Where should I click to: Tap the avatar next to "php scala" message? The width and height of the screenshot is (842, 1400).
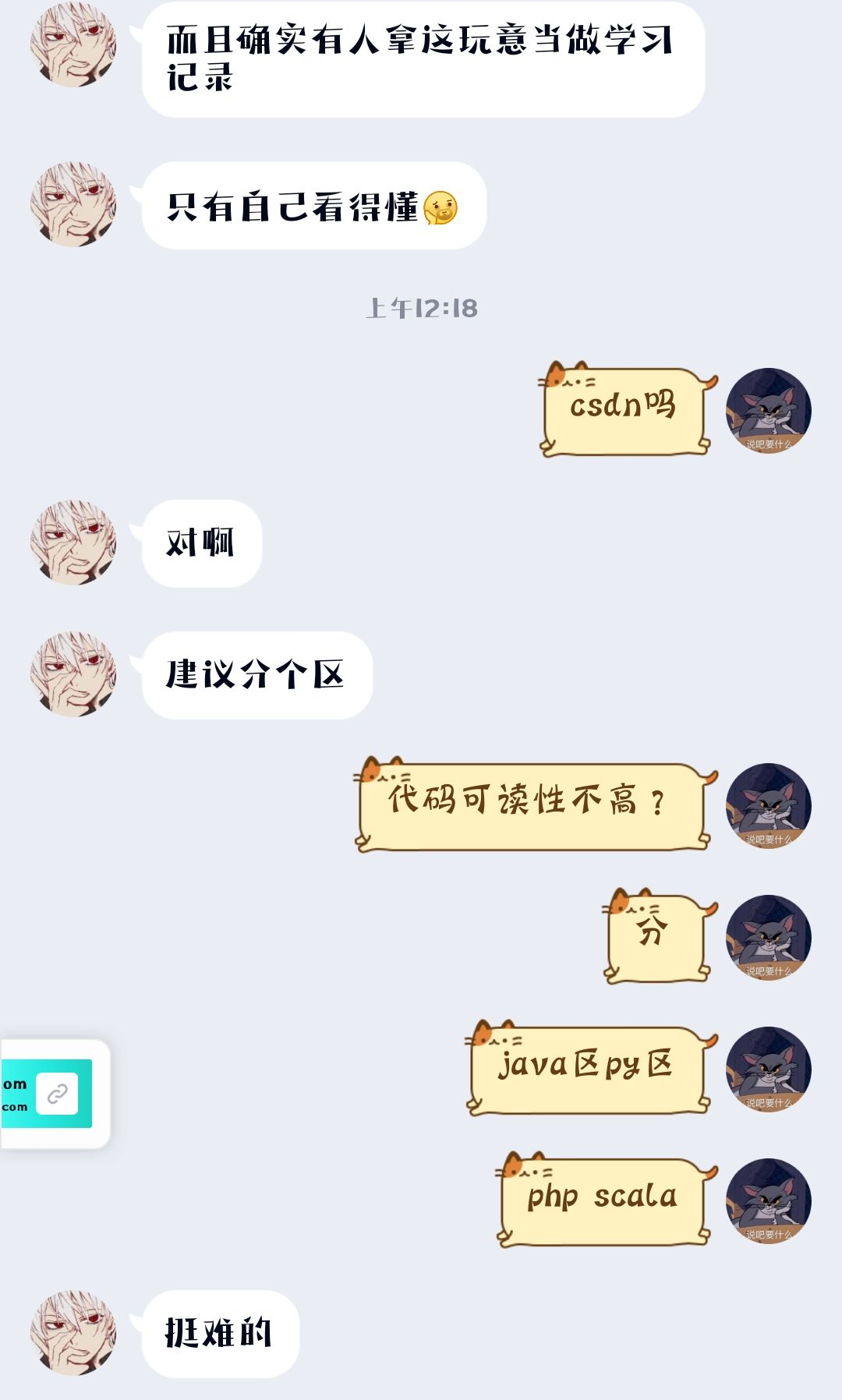(768, 1201)
